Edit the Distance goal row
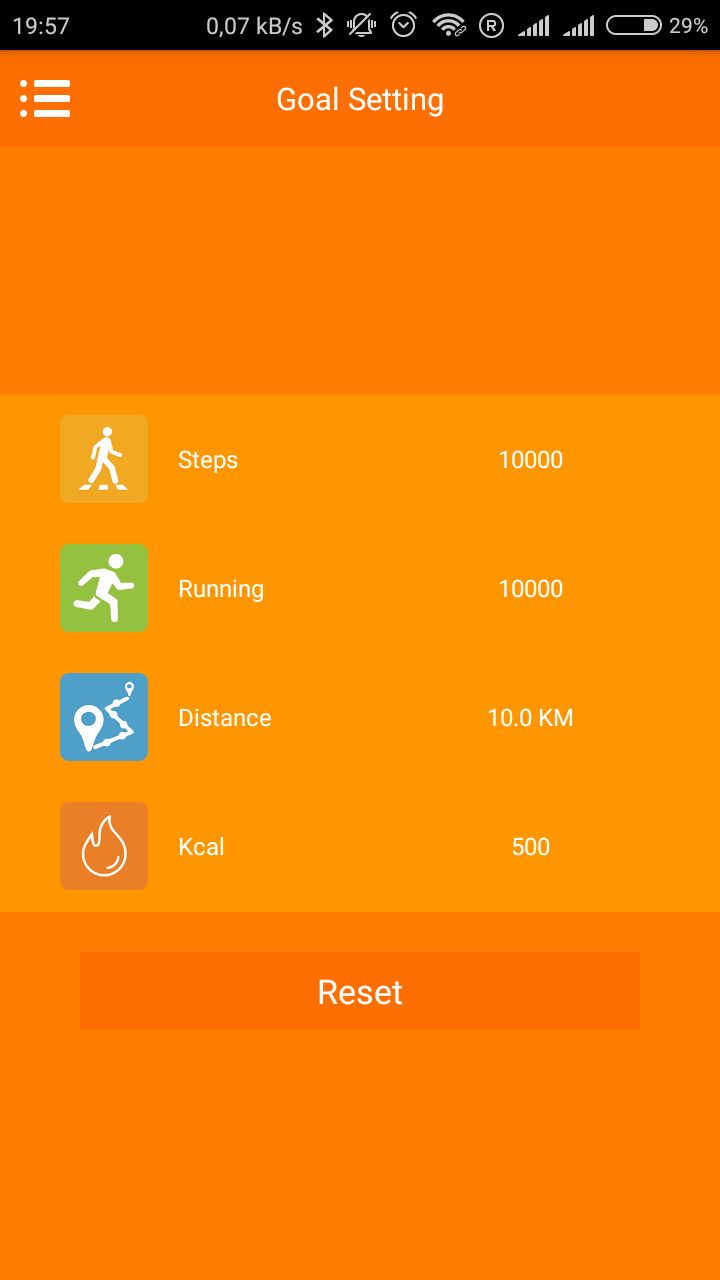720x1280 pixels. 360,718
